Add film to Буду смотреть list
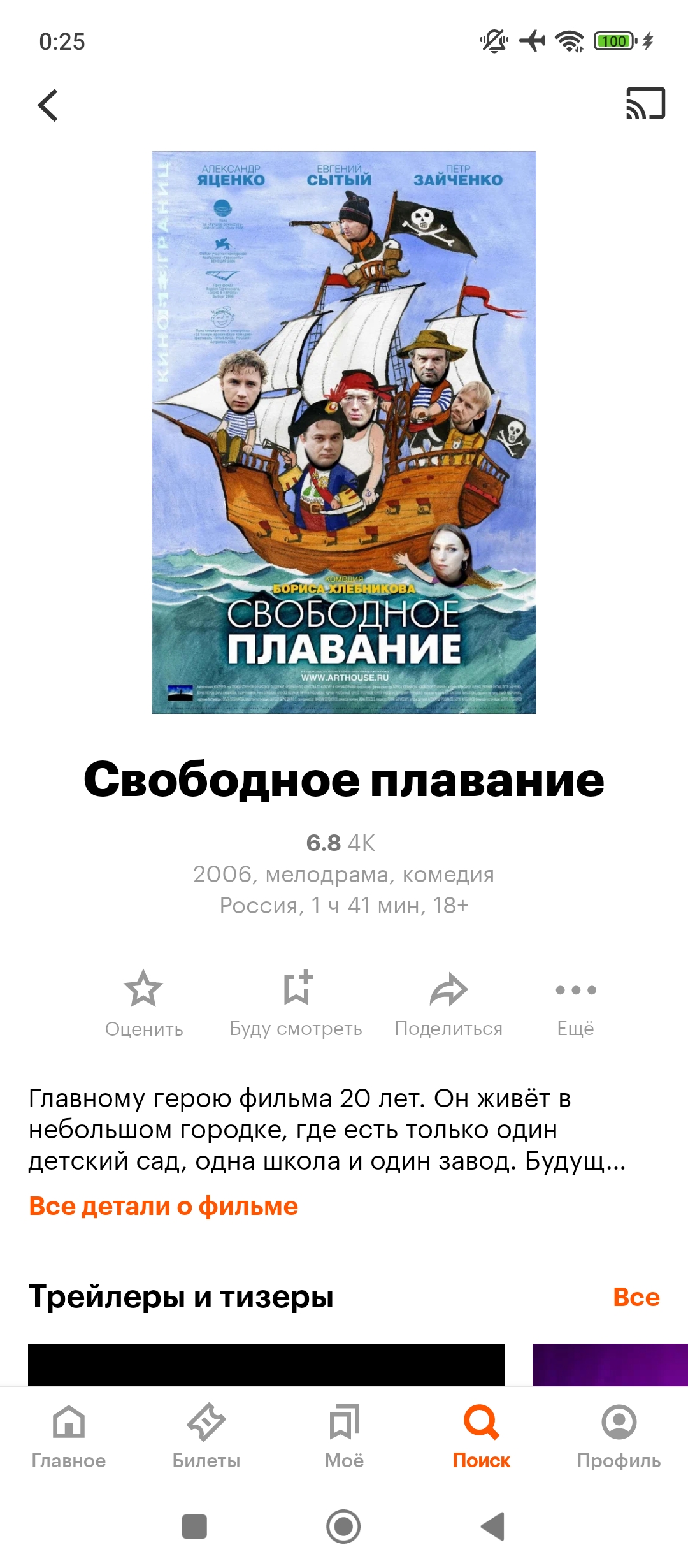Viewport: 688px width, 1568px height. tap(296, 1001)
